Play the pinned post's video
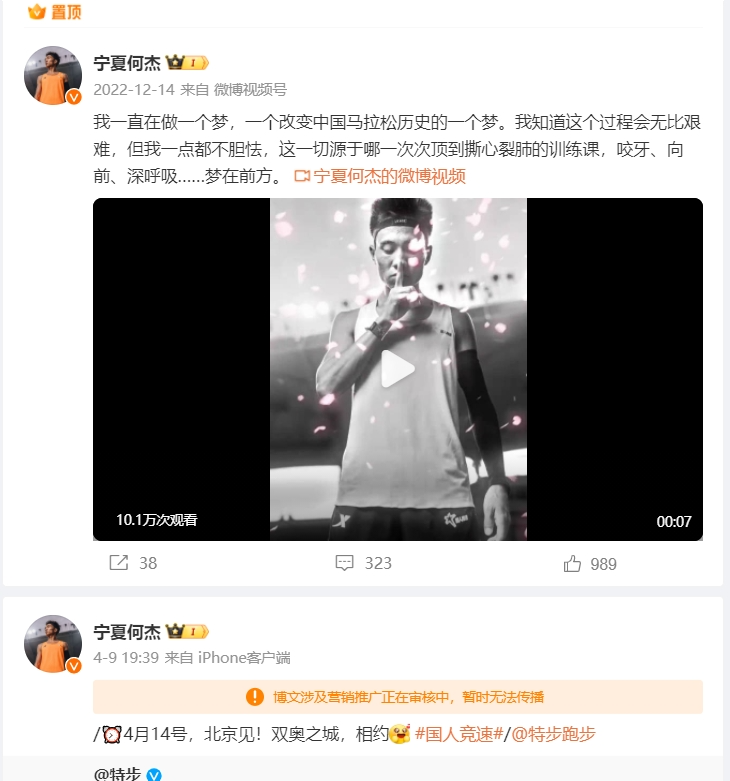 pos(398,370)
